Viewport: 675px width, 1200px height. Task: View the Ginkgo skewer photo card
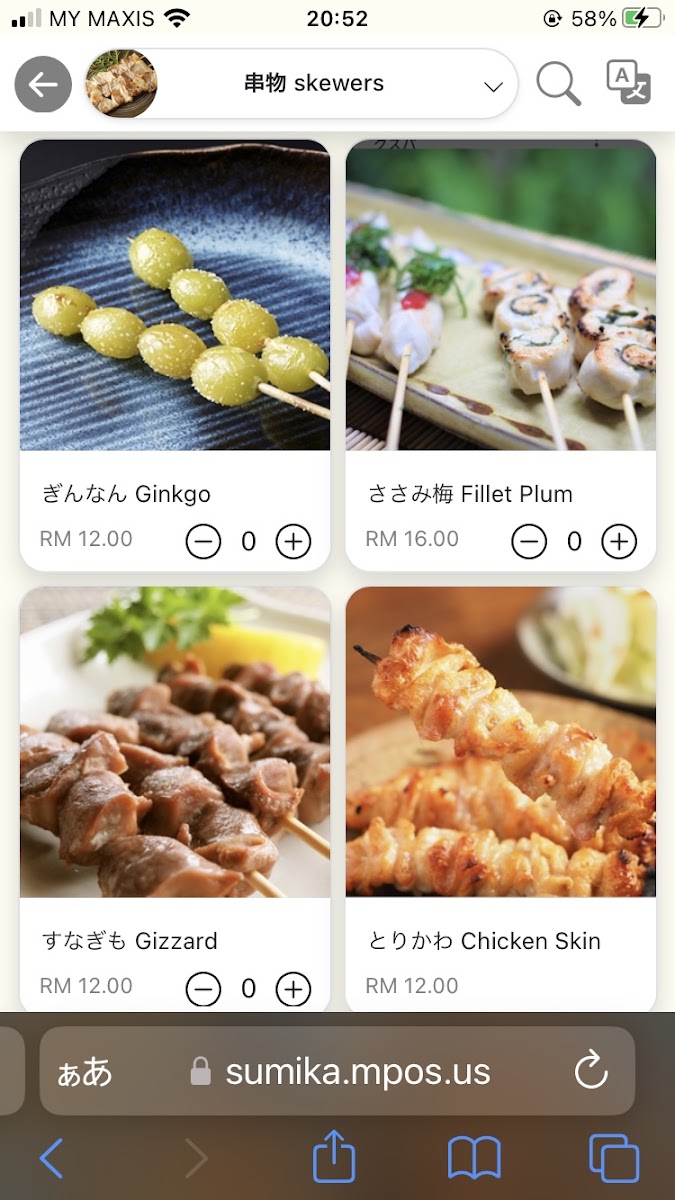coord(175,296)
